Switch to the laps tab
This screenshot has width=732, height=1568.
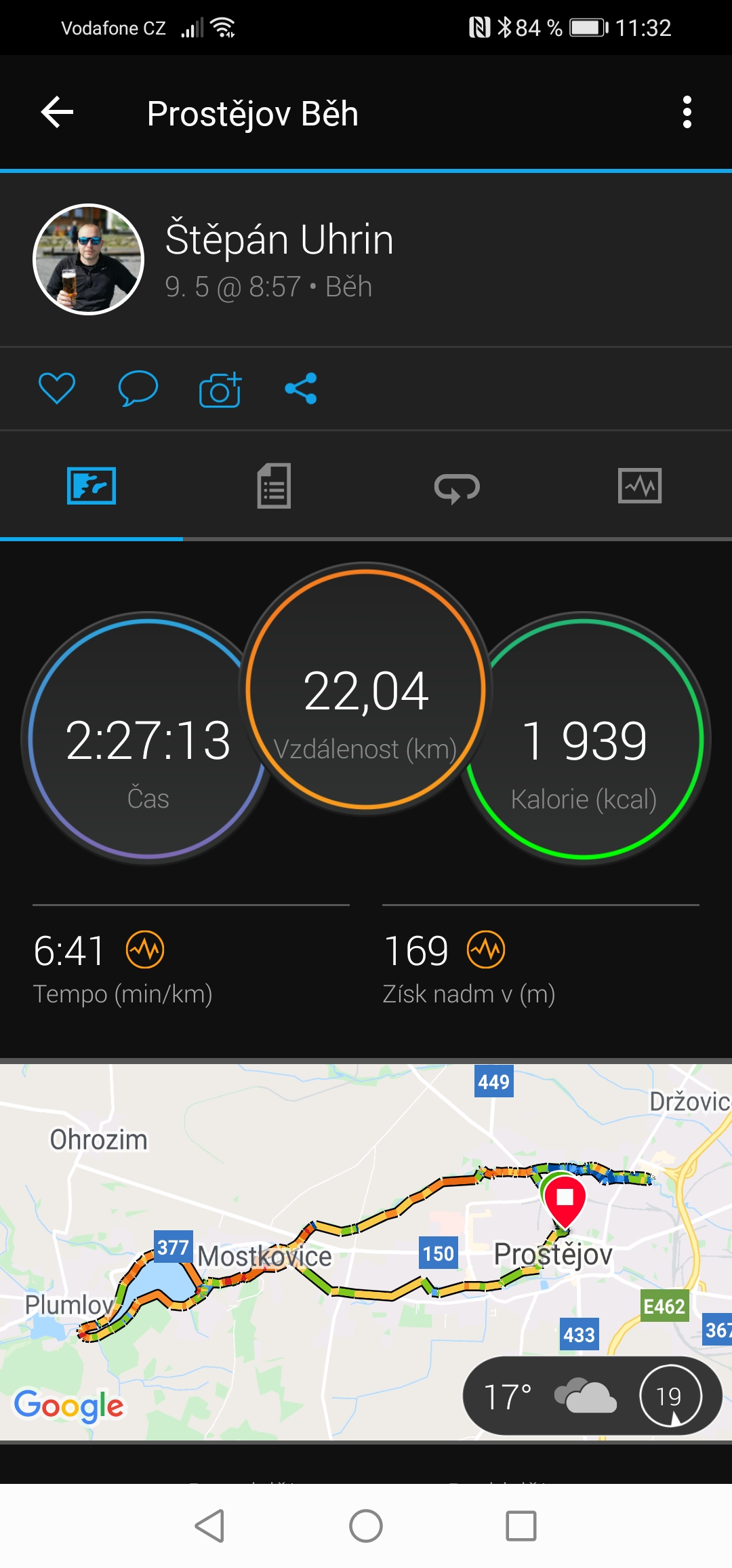click(457, 487)
